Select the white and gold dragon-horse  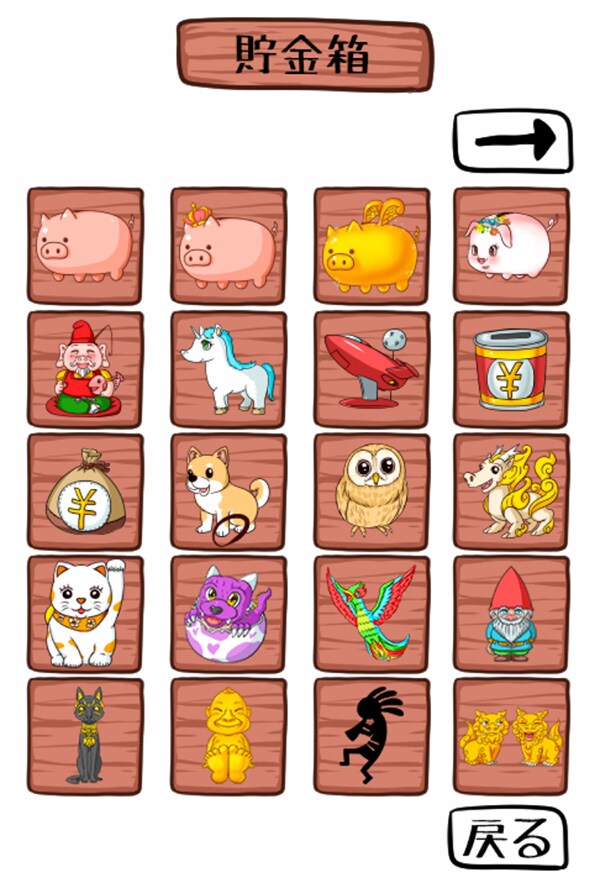click(x=511, y=491)
